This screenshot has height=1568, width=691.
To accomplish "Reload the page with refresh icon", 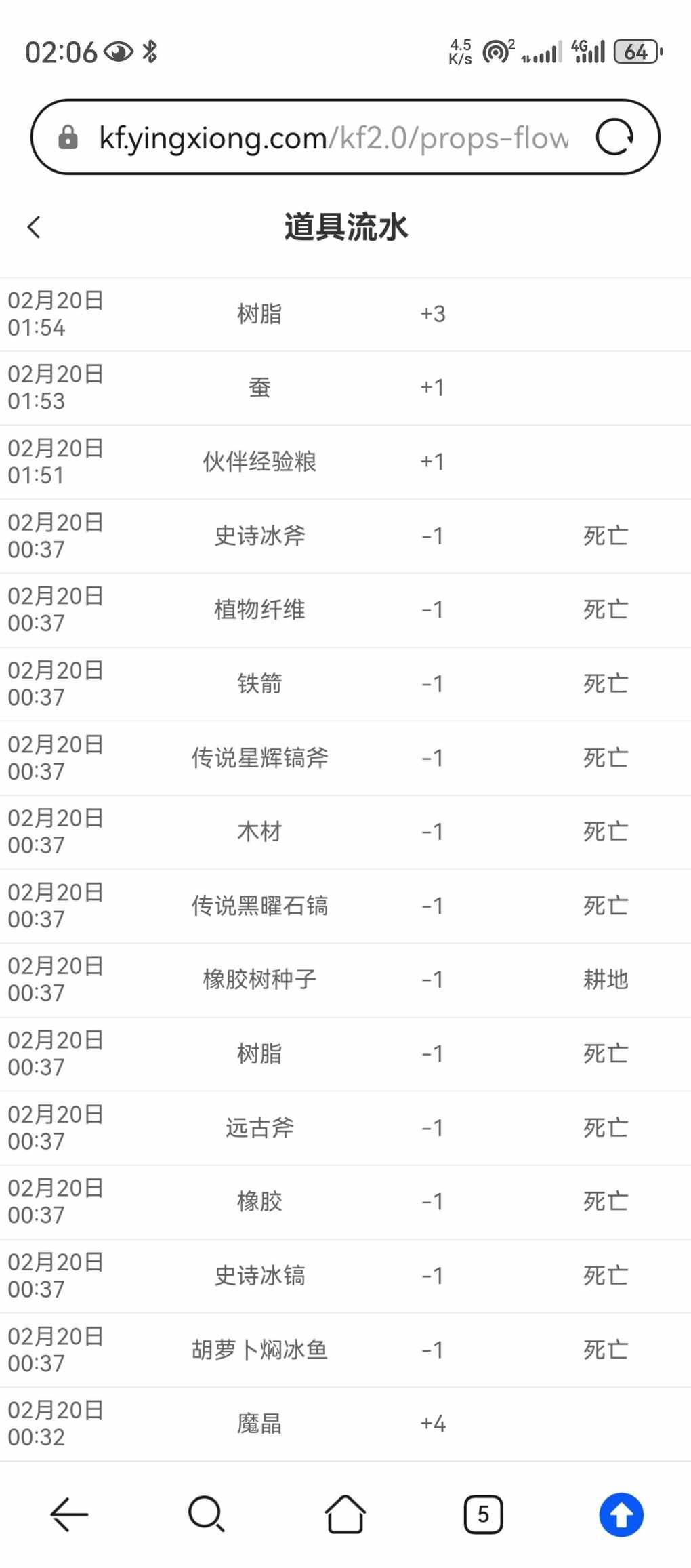I will coord(614,137).
